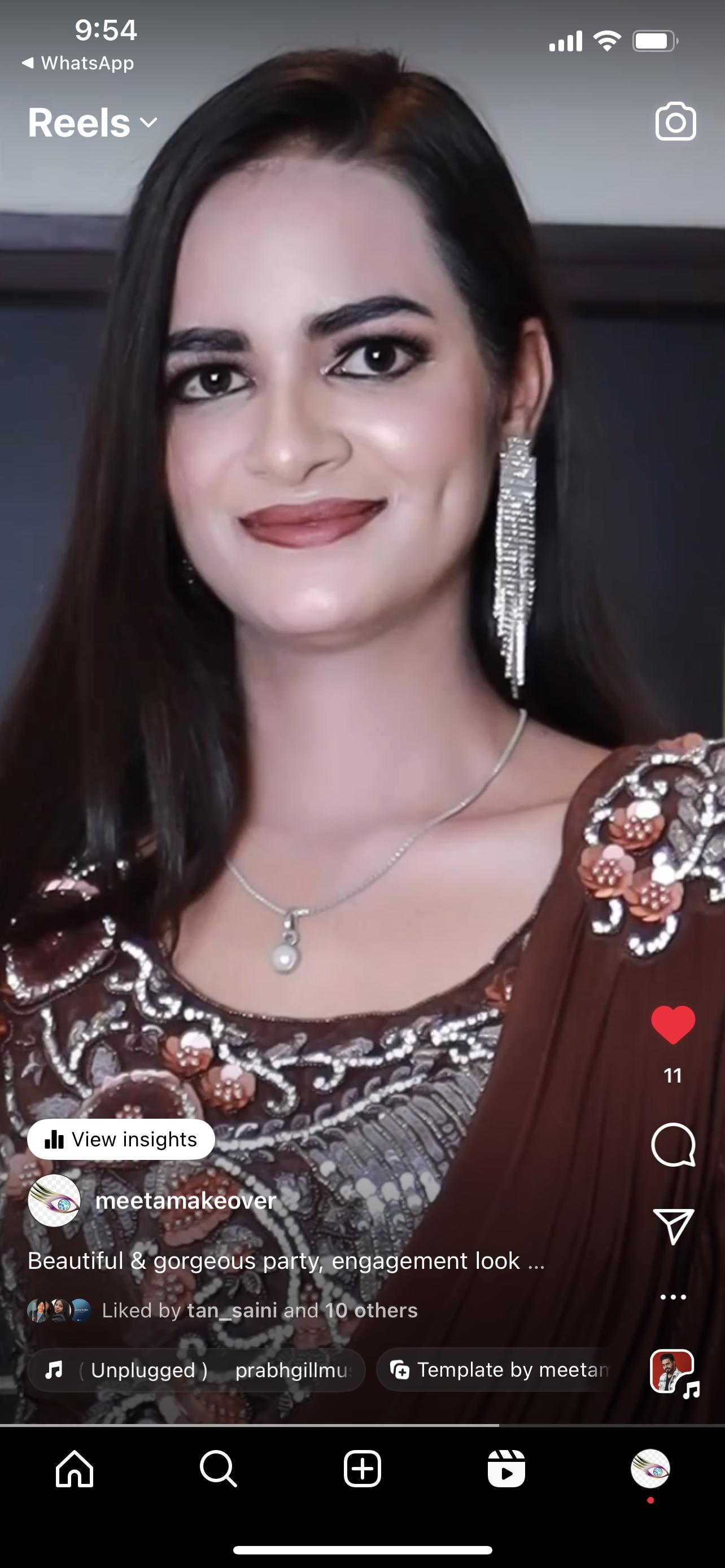The image size is (725, 1568).
Task: Expand the Reels dropdown menu
Action: [x=93, y=123]
